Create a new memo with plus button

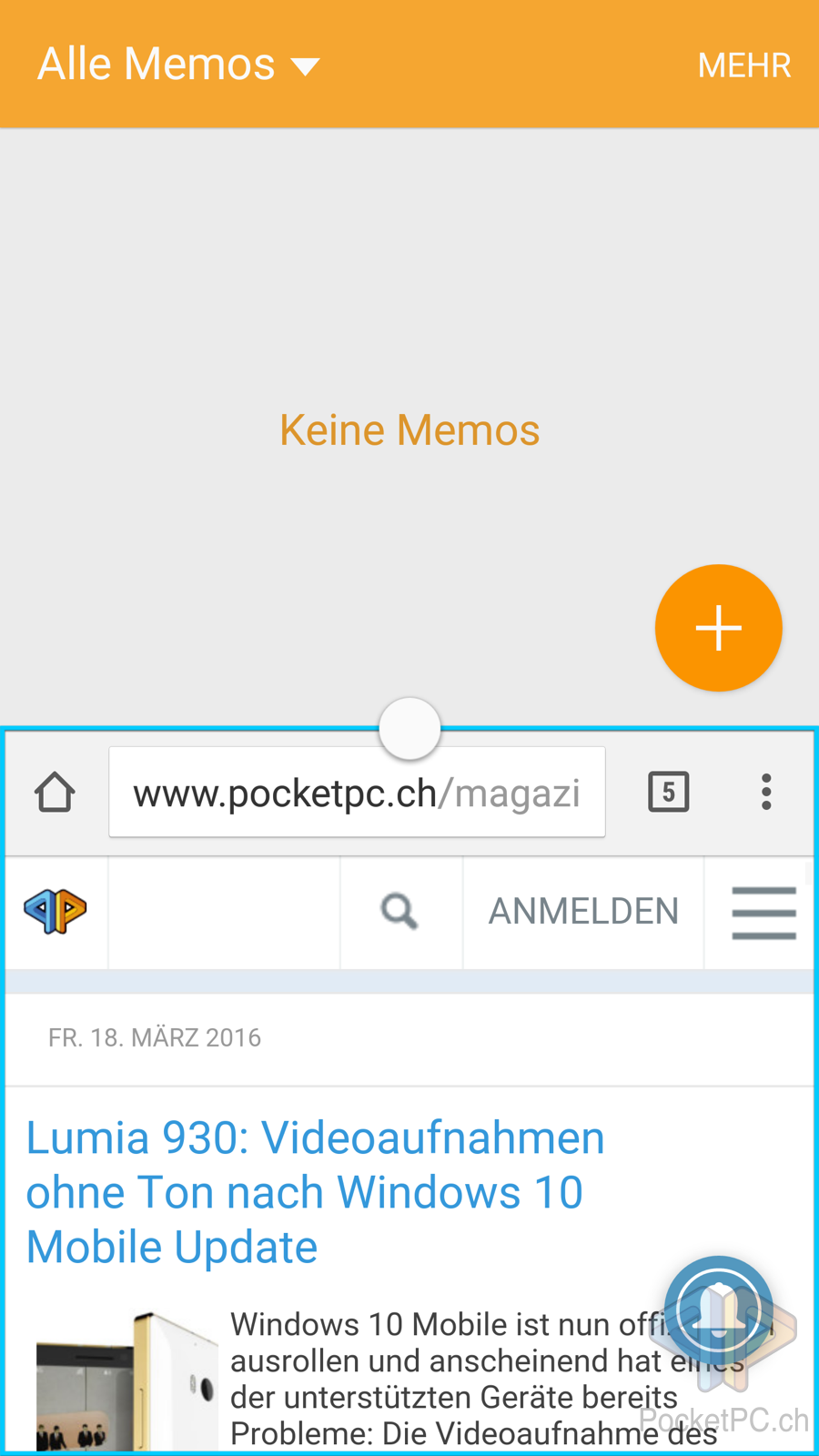click(718, 628)
